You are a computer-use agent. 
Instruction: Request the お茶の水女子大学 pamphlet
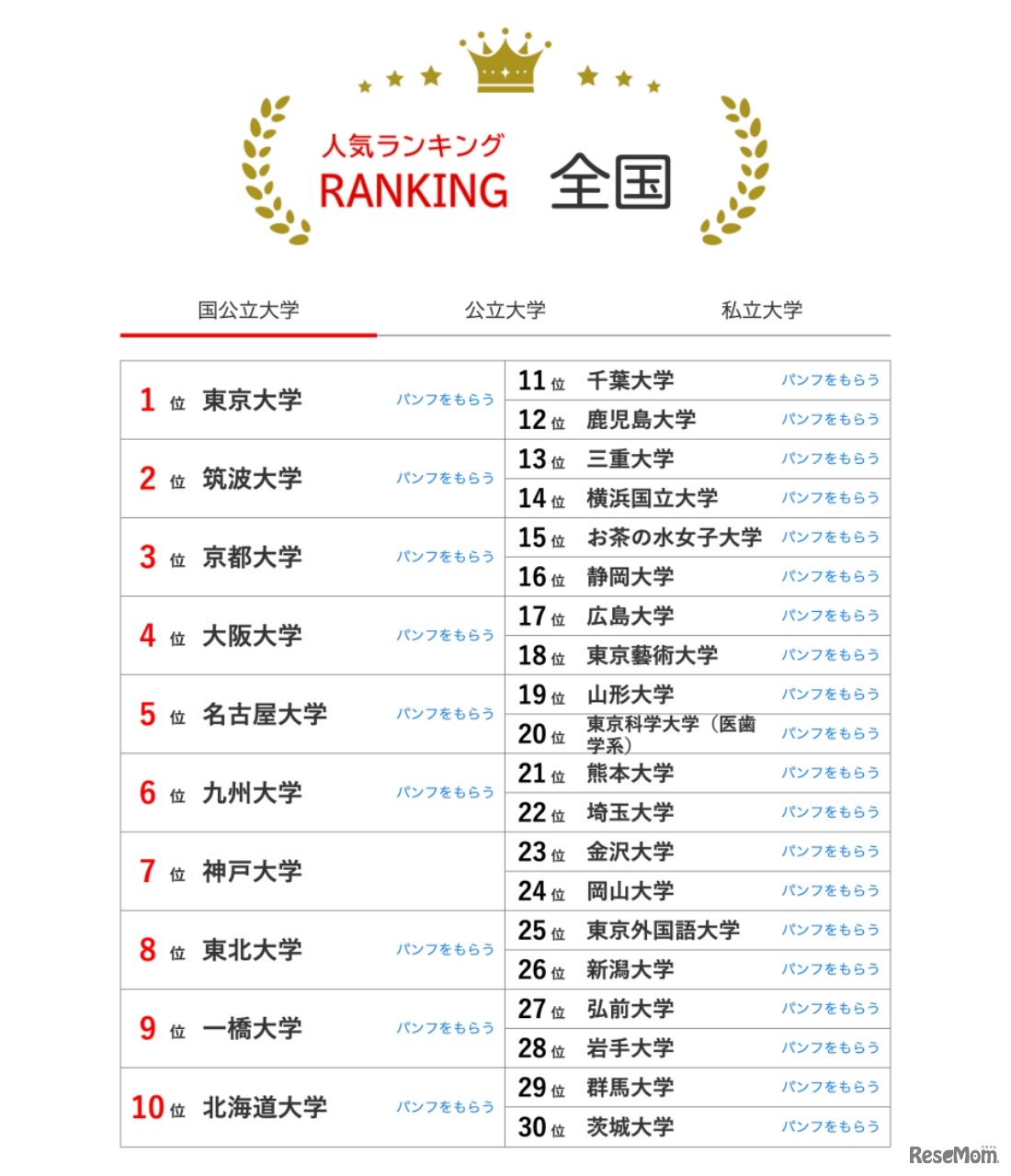click(830, 537)
